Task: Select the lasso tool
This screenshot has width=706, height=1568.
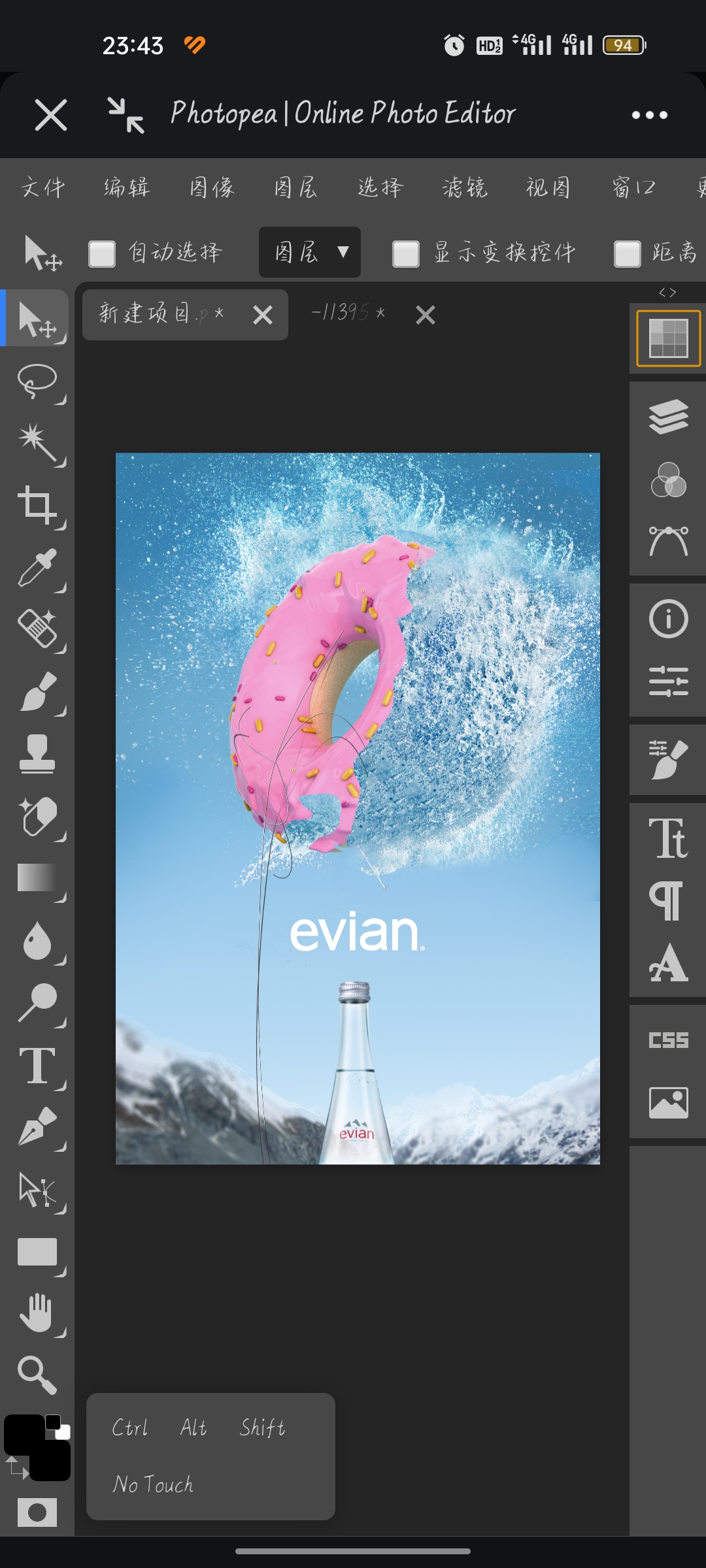Action: tap(37, 380)
